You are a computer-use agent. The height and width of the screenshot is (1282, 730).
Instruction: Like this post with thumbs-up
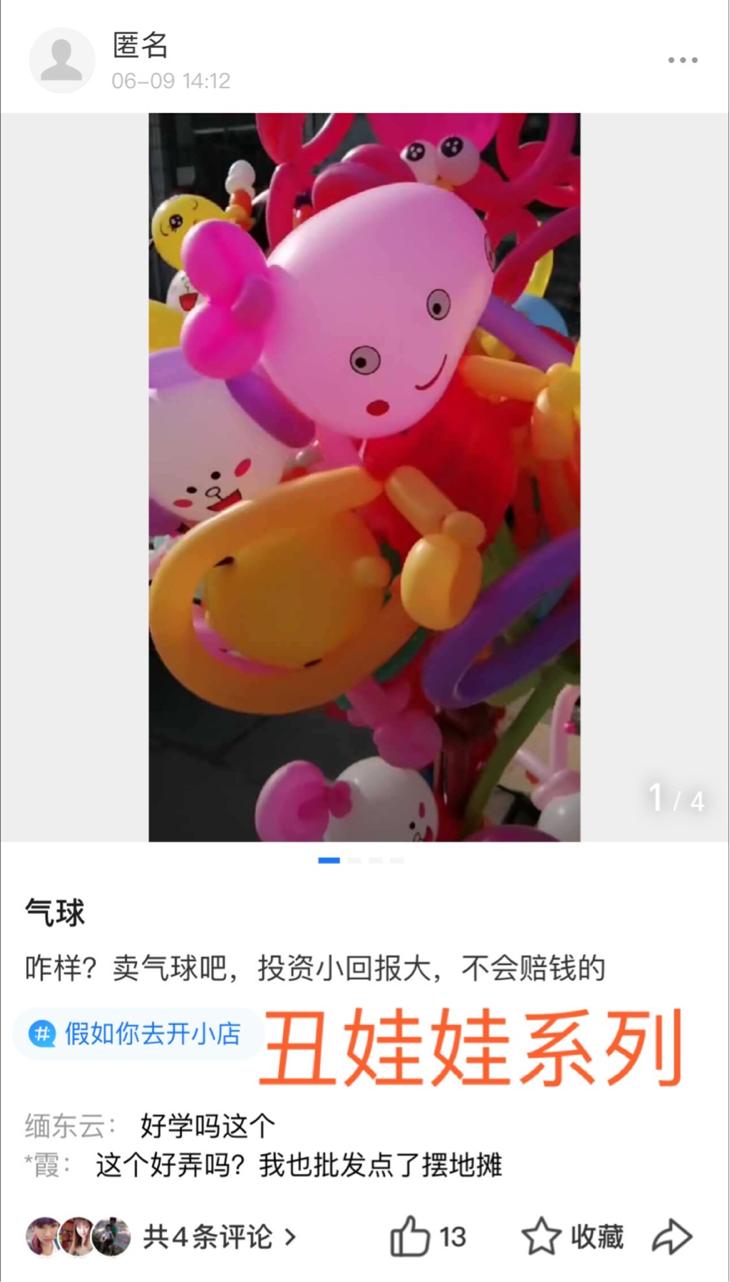(x=428, y=1237)
